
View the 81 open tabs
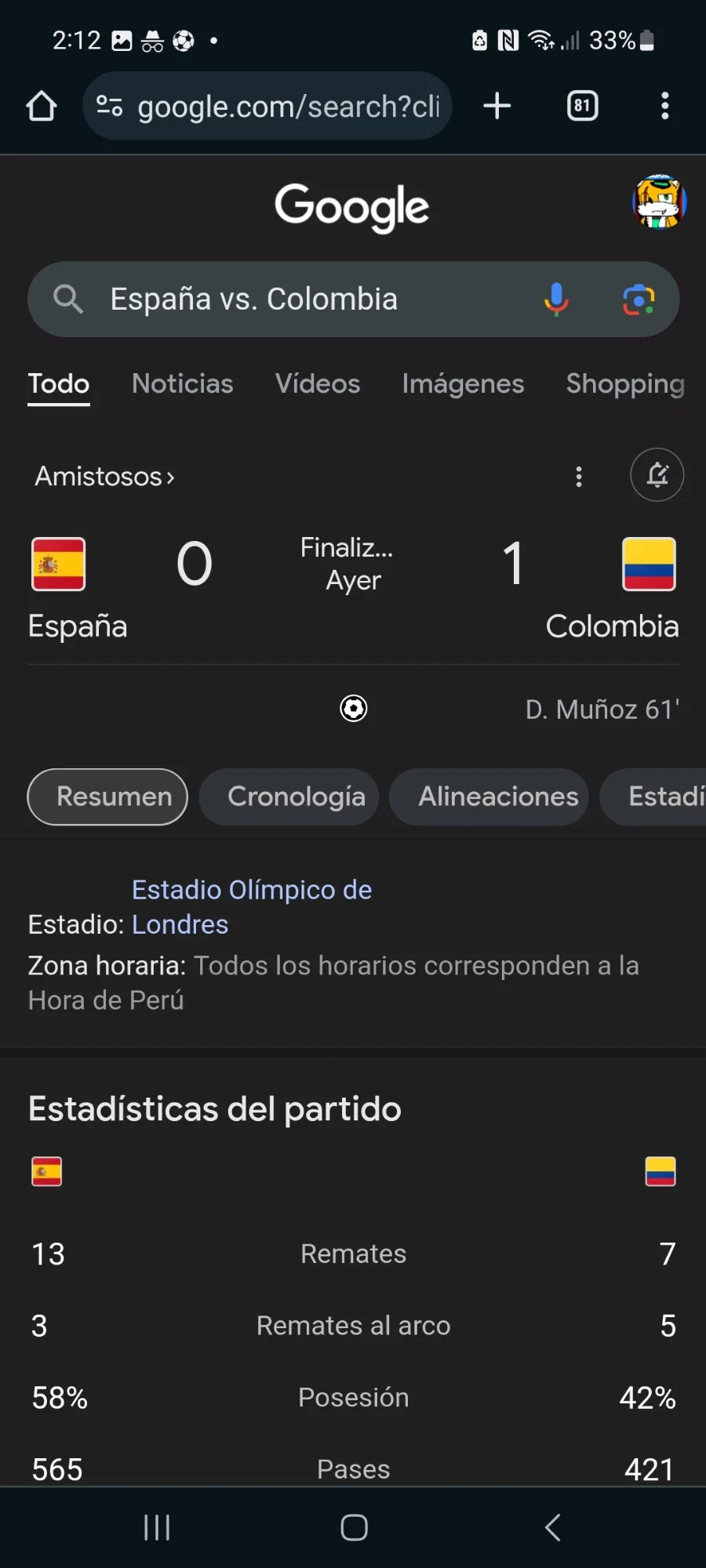click(582, 106)
